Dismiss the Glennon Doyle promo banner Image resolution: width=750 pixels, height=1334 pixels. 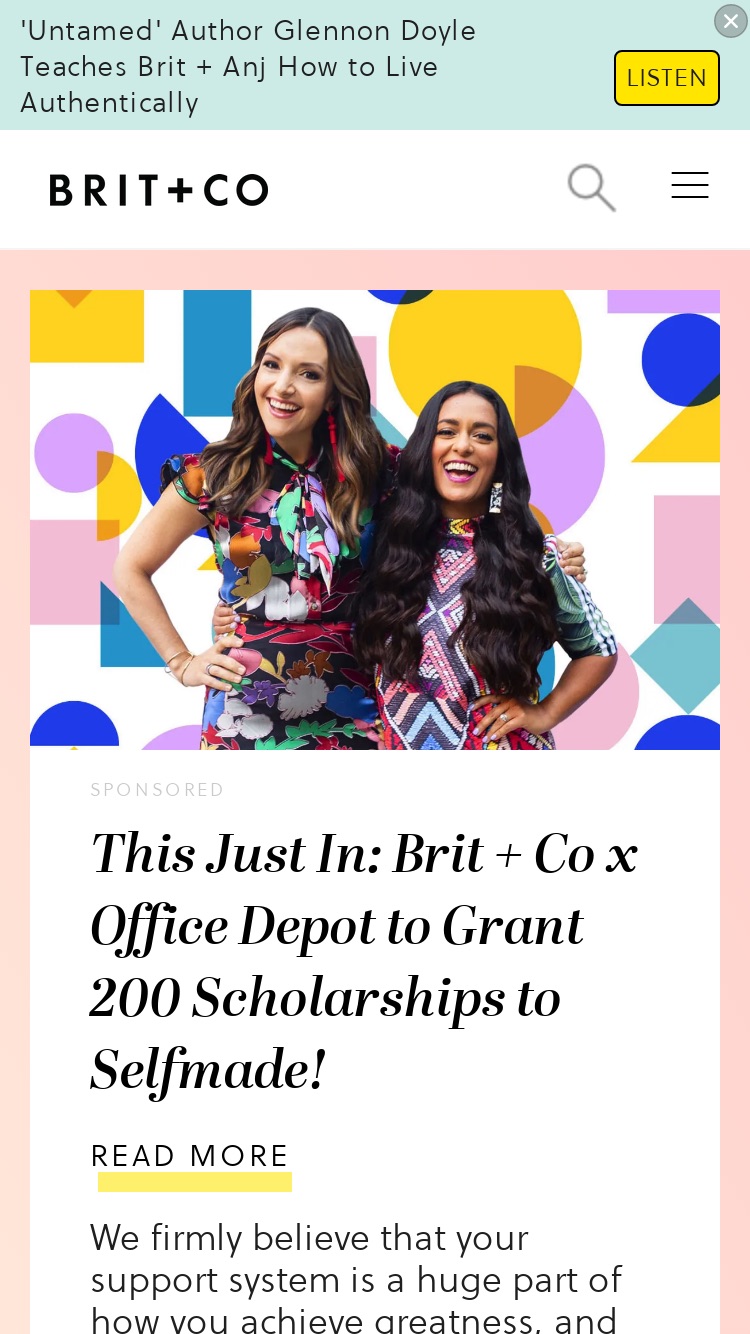pyautogui.click(x=731, y=21)
